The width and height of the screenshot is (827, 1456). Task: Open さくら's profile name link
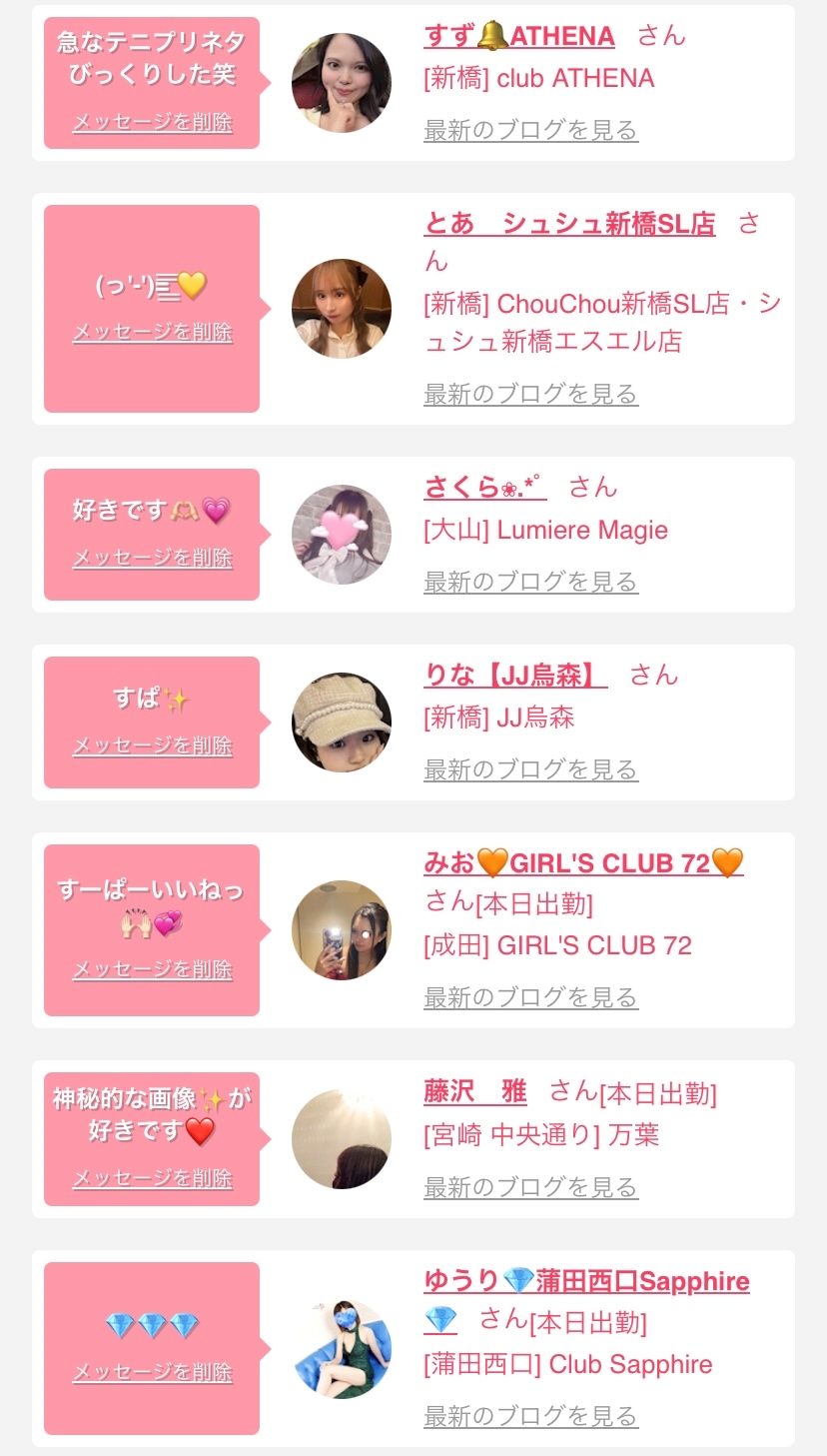(x=485, y=488)
